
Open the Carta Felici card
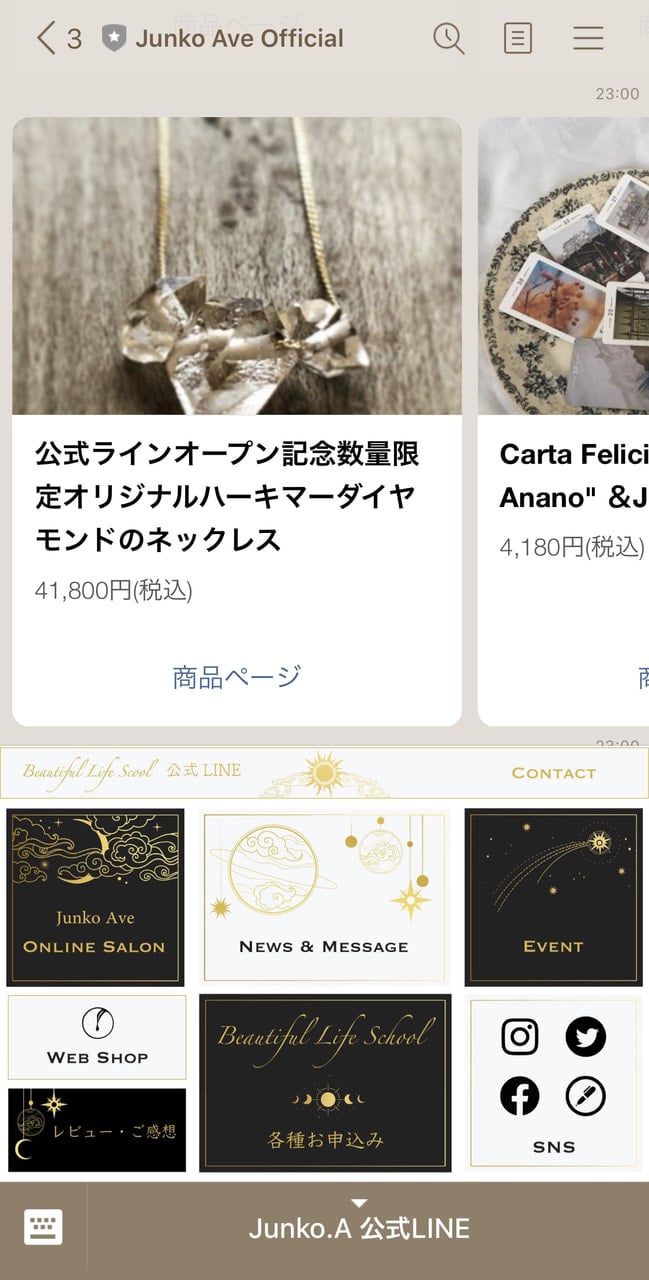pyautogui.click(x=564, y=421)
